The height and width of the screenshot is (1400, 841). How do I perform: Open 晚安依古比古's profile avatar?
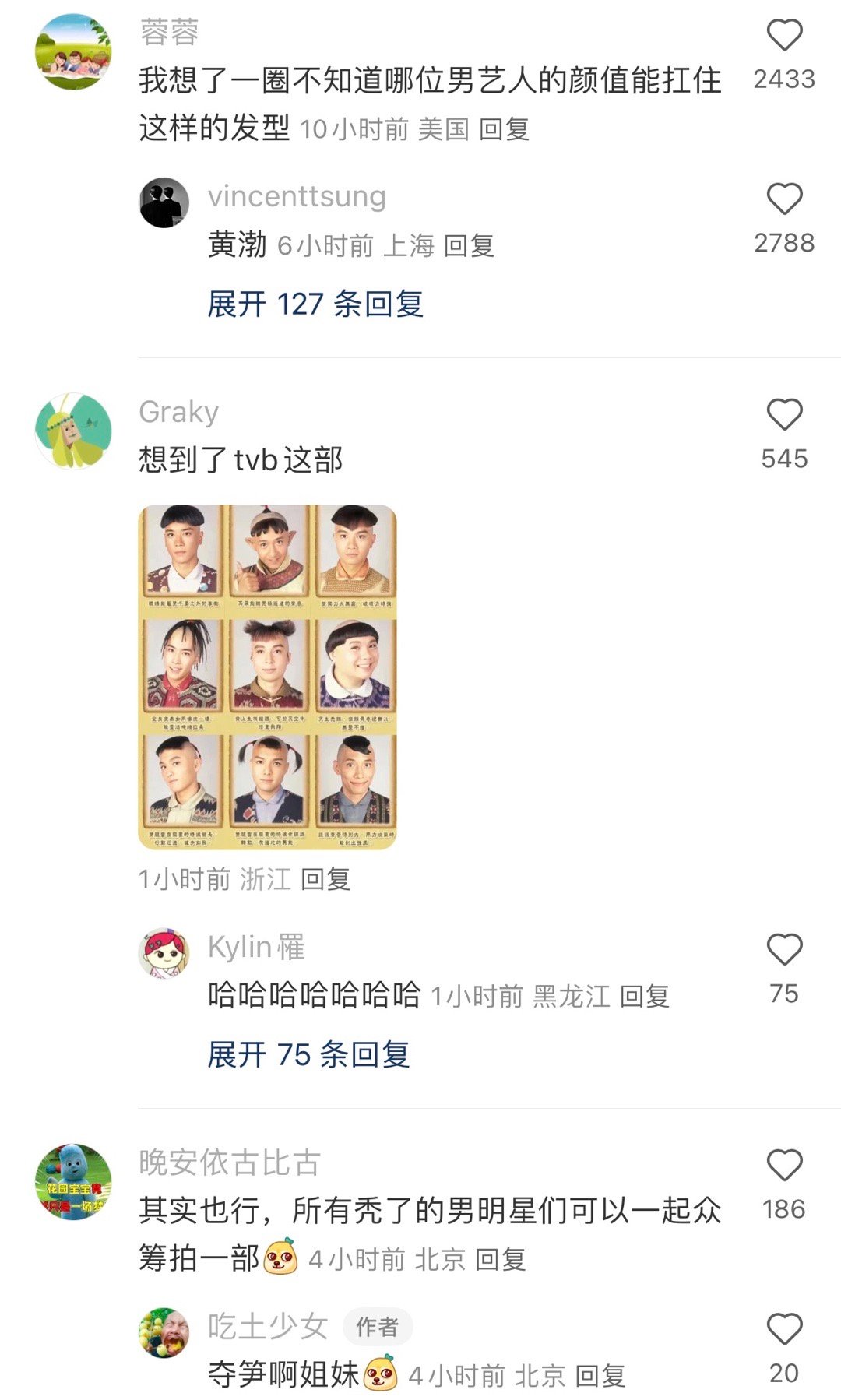pyautogui.click(x=74, y=1181)
